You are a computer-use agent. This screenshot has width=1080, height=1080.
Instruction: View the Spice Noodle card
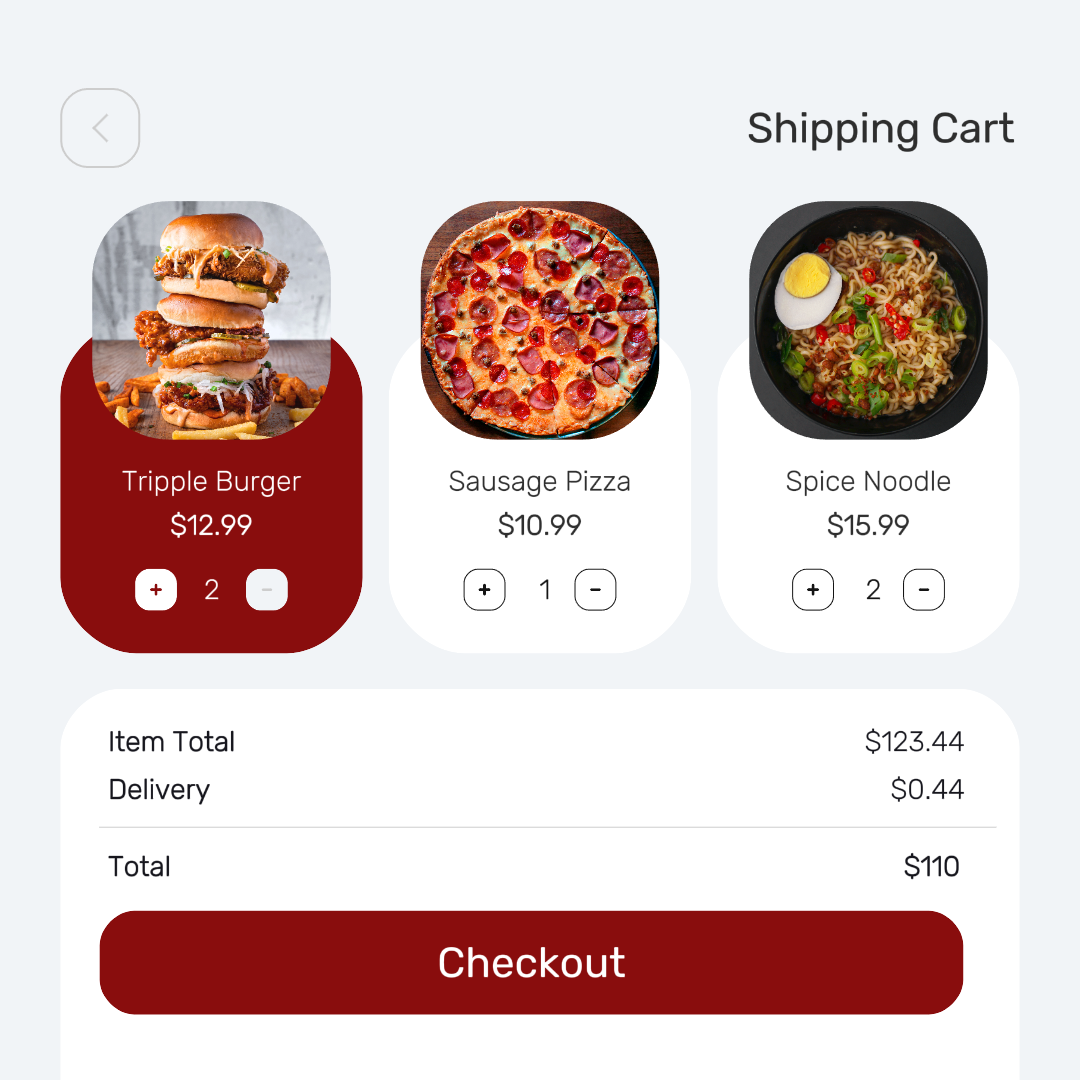pos(868,481)
